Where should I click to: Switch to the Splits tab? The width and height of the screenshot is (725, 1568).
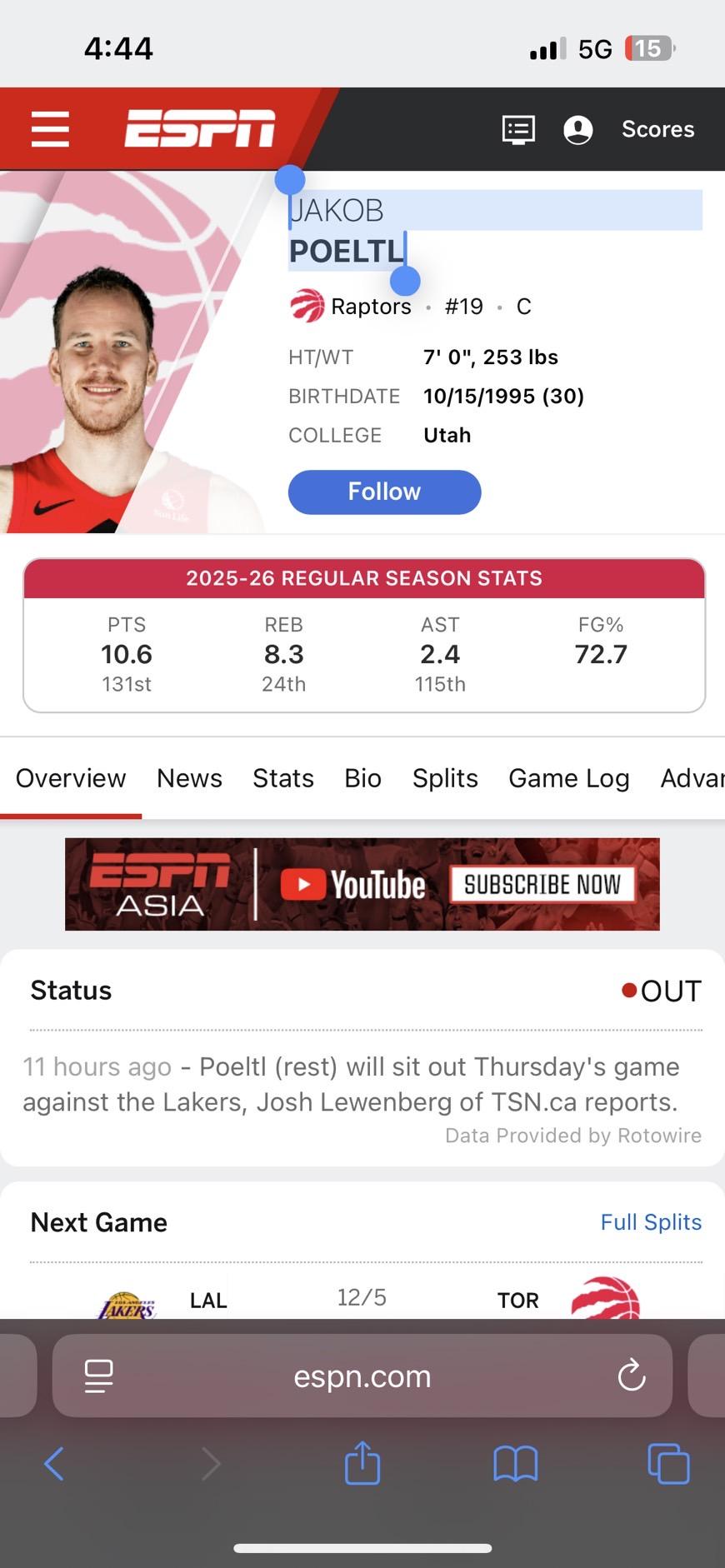pyautogui.click(x=445, y=778)
